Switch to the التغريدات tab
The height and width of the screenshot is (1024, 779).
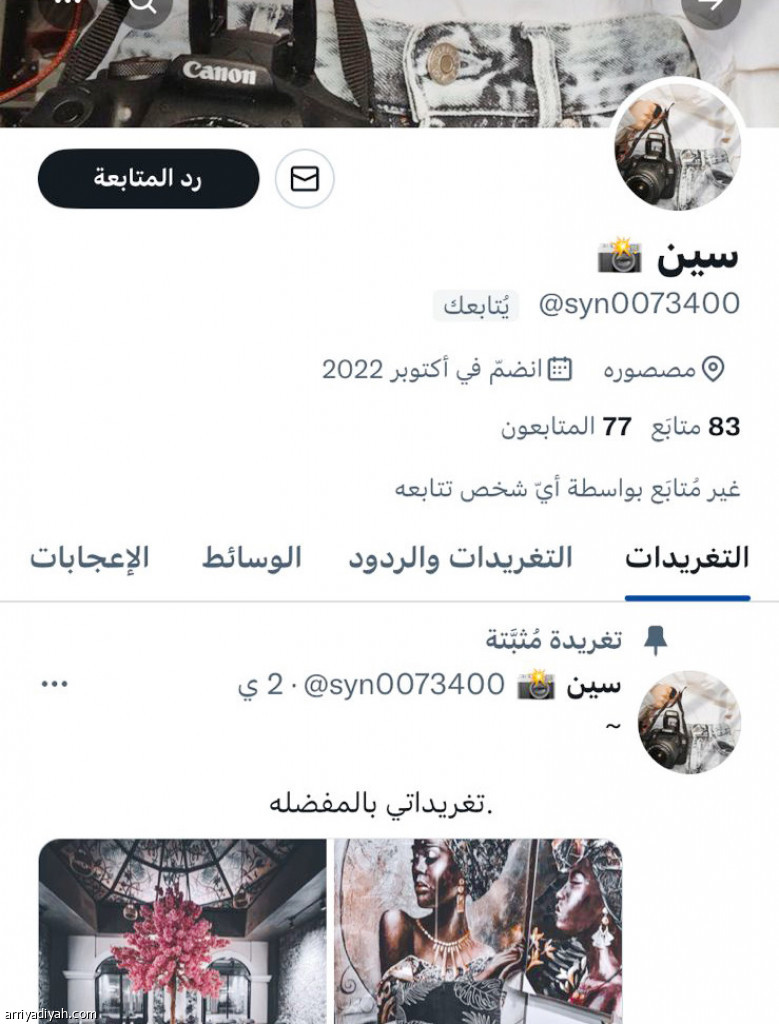687,558
